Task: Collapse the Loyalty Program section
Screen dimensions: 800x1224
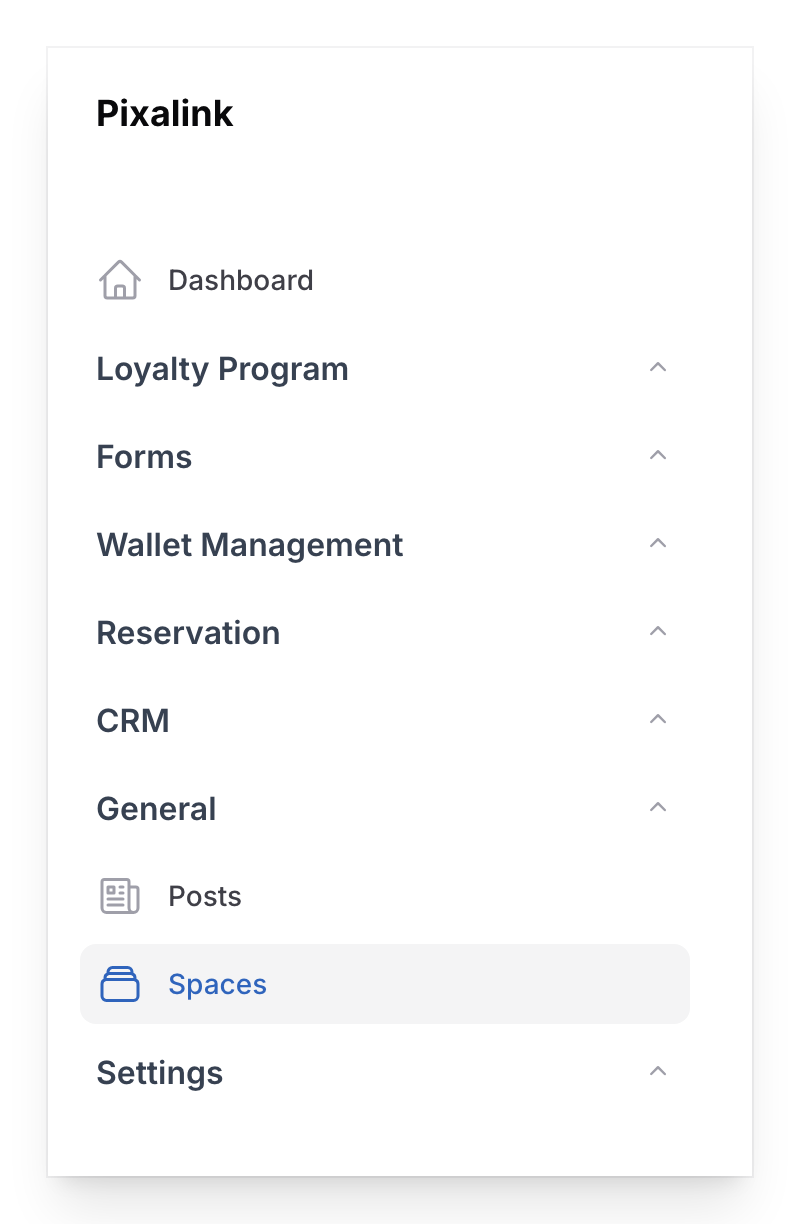Action: tap(658, 367)
